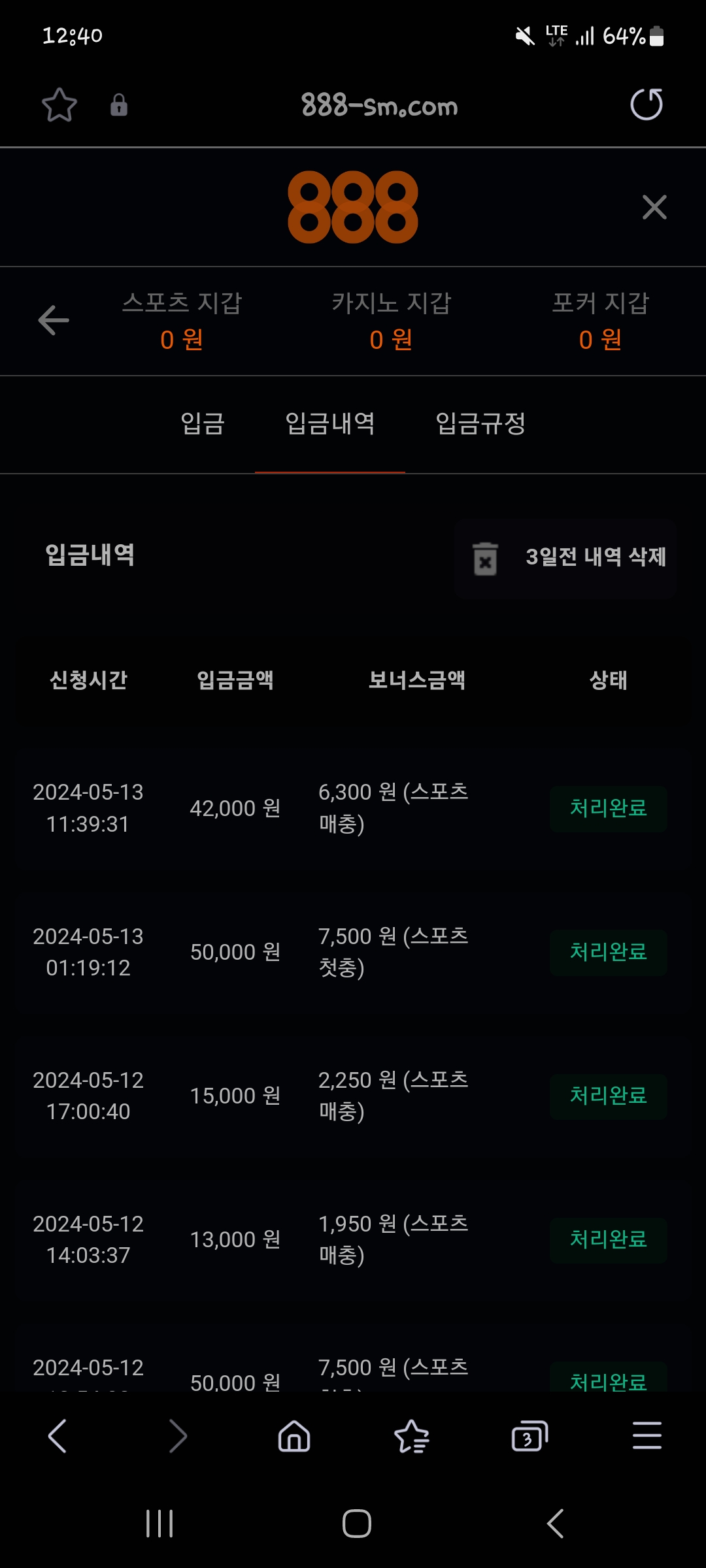706x1568 pixels.
Task: Show recent apps from the navigation bar
Action: [x=160, y=1524]
